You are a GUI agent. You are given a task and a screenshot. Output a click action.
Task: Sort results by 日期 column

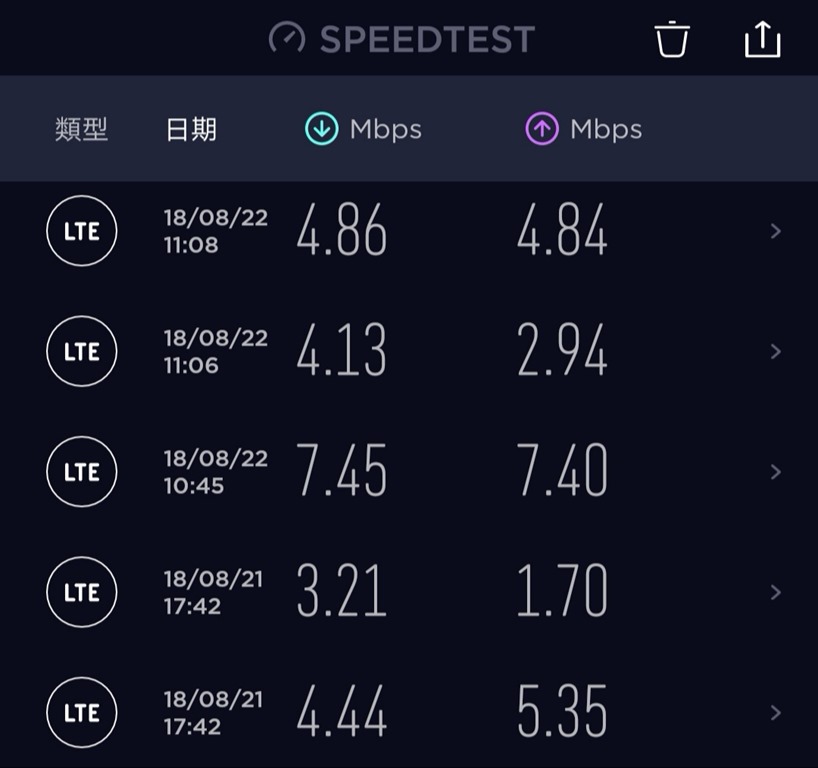point(191,129)
